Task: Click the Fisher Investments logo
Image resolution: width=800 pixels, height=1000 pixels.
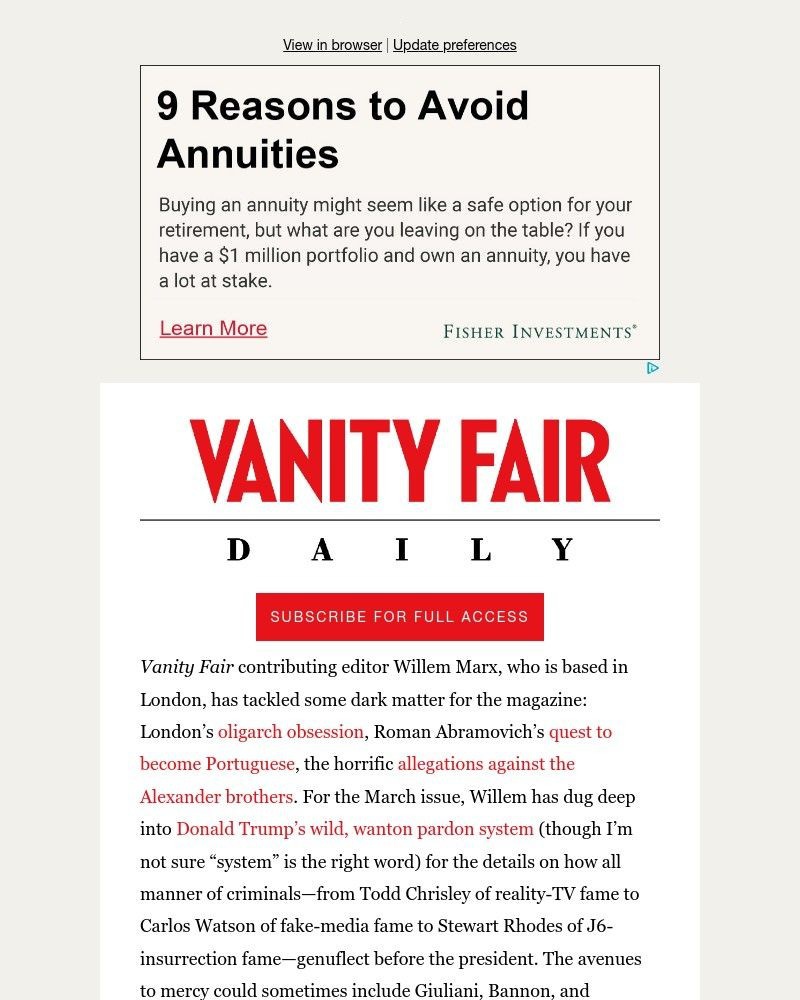Action: [540, 331]
